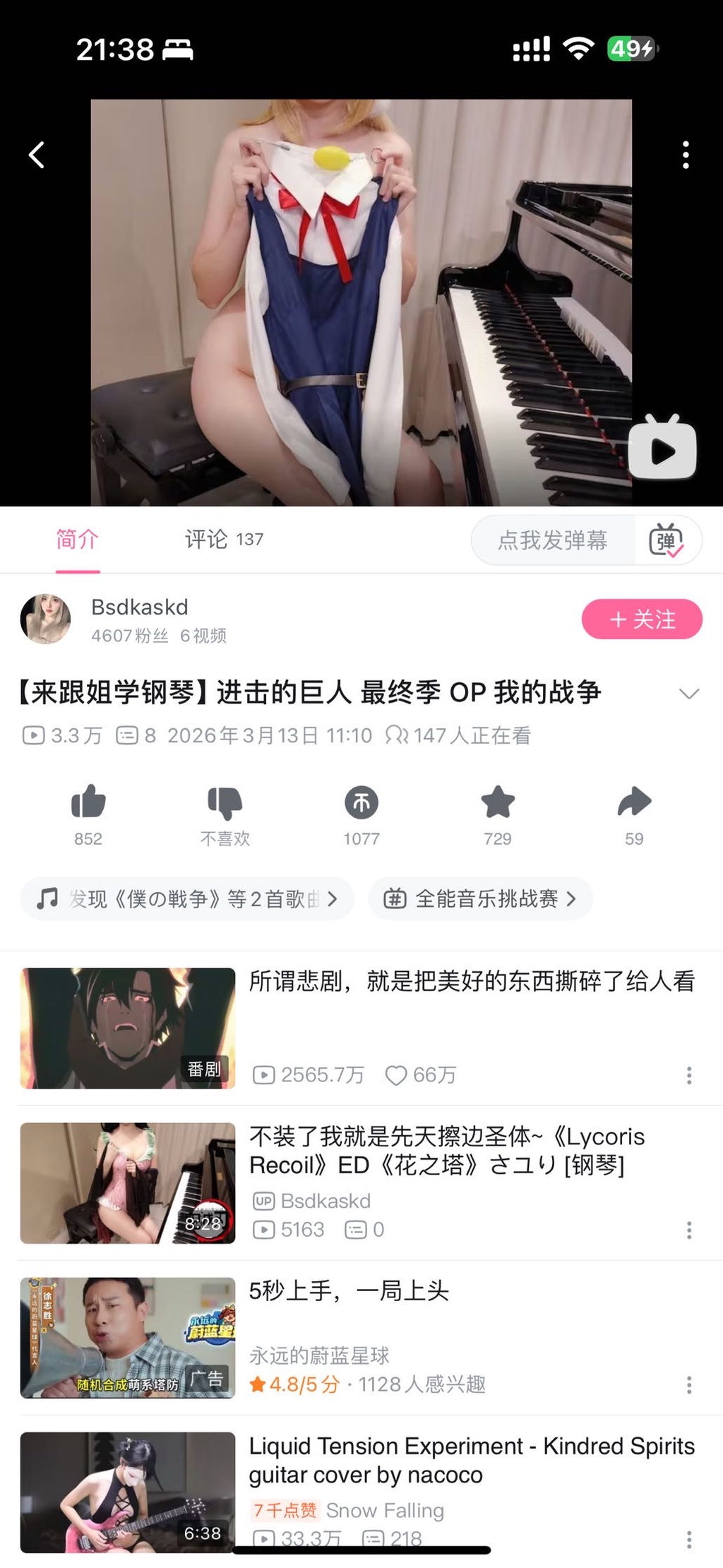The height and width of the screenshot is (1568, 723).
Task: Favorite the video with the star icon
Action: tap(498, 803)
